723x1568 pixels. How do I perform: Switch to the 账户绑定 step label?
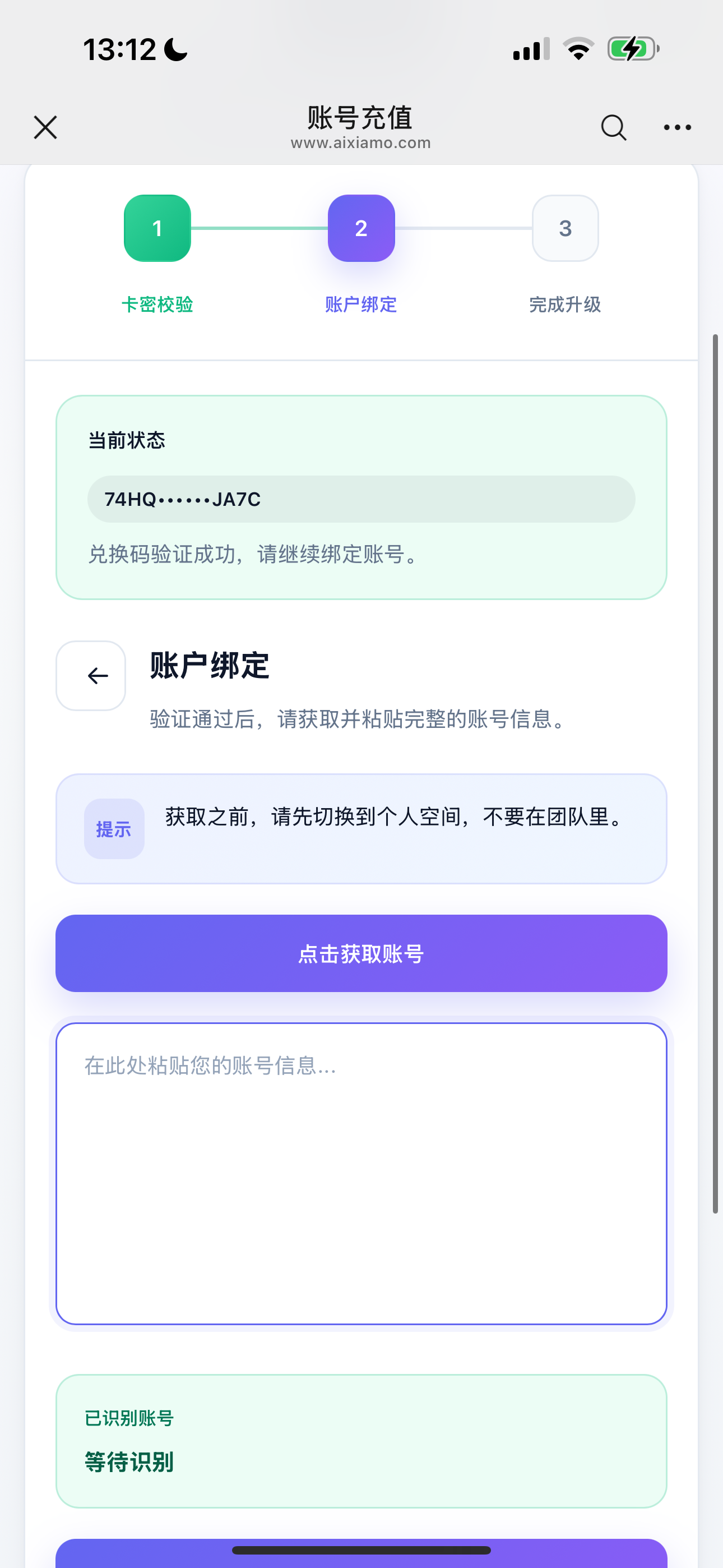[x=361, y=305]
